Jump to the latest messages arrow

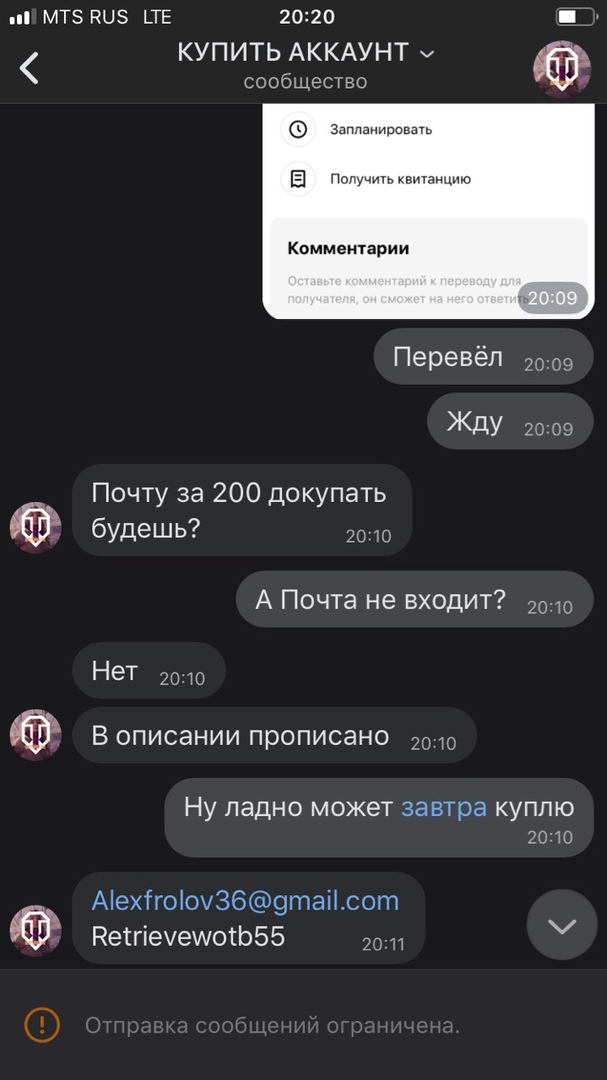tap(561, 926)
